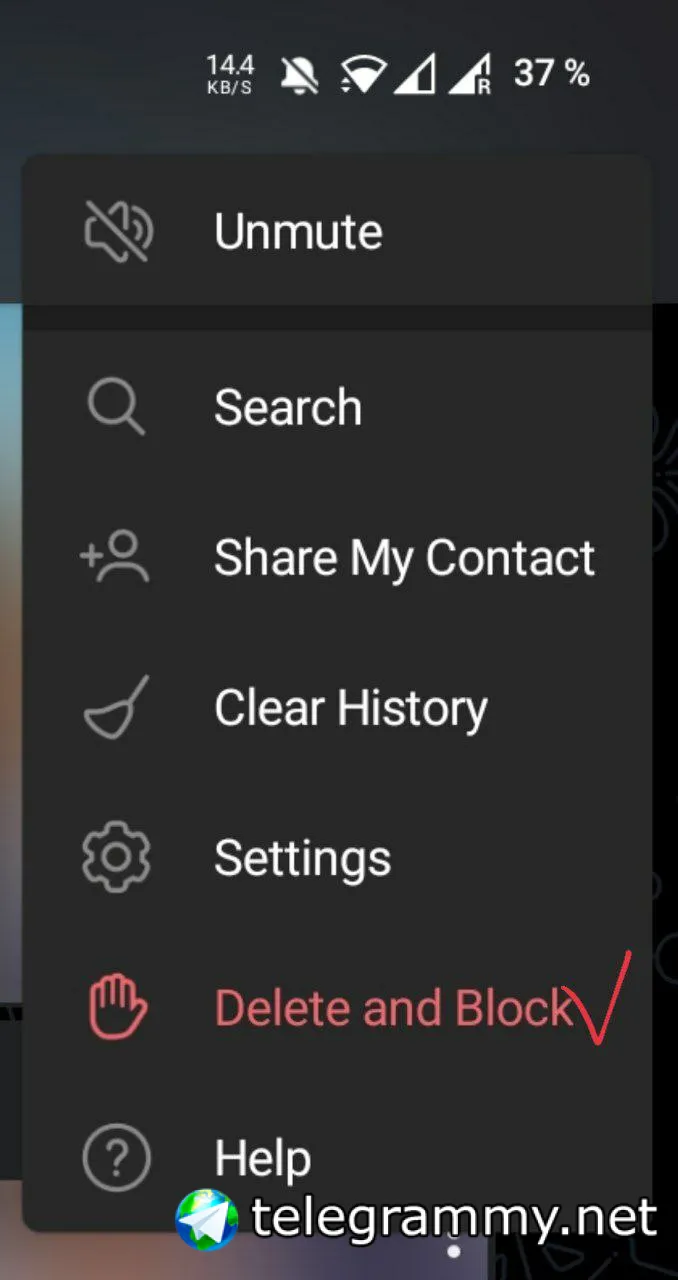Tap Delete and Block
678x1280 pixels.
point(394,1008)
